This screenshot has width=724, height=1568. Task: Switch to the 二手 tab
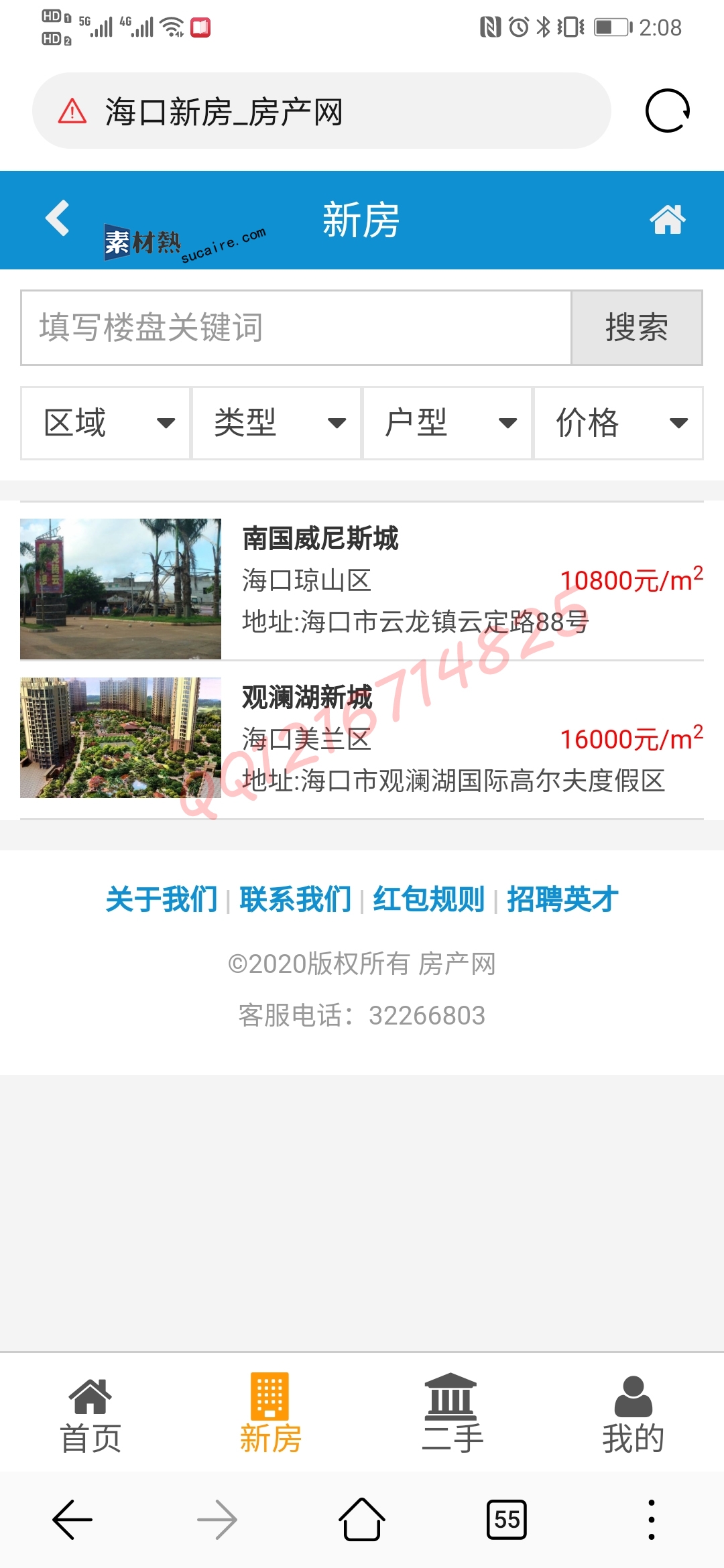(452, 1414)
